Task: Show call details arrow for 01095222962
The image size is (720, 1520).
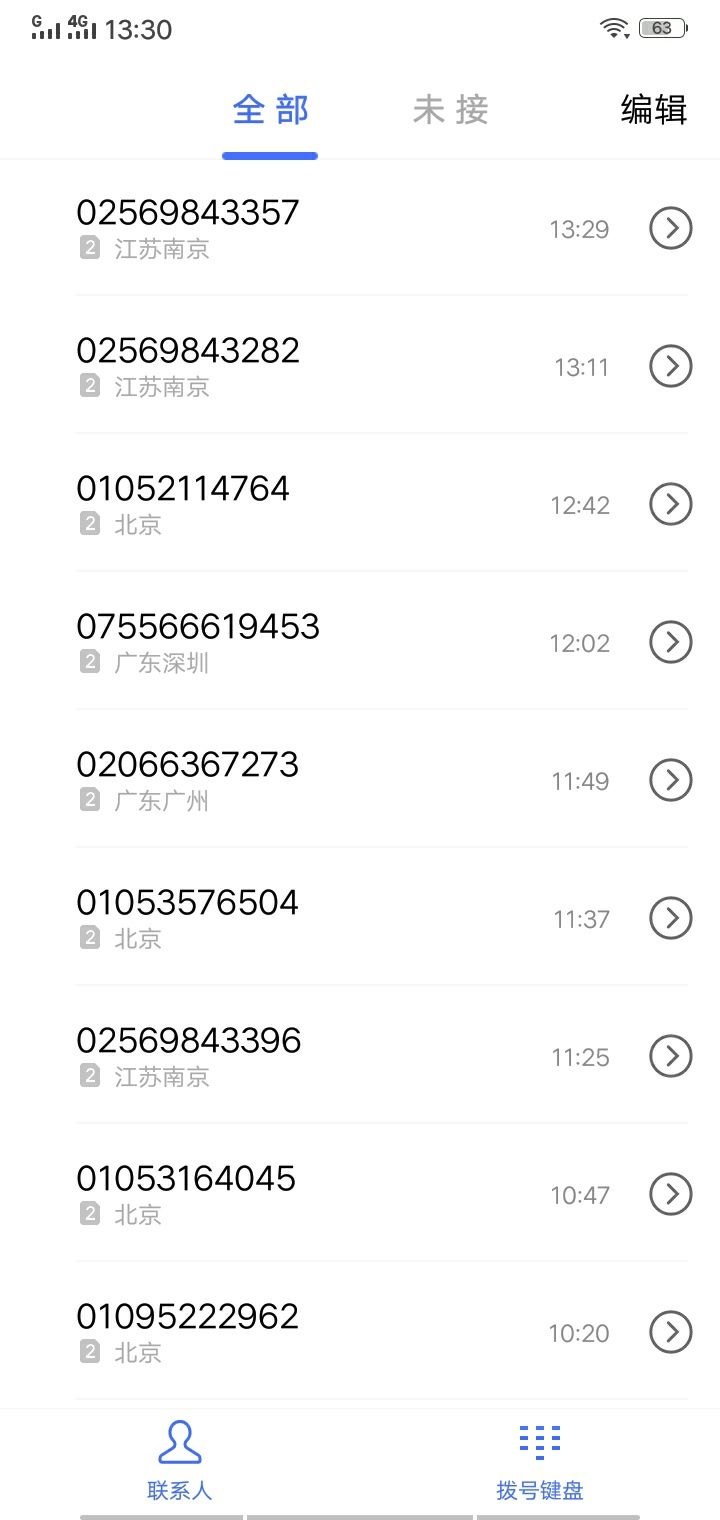Action: [x=671, y=1333]
